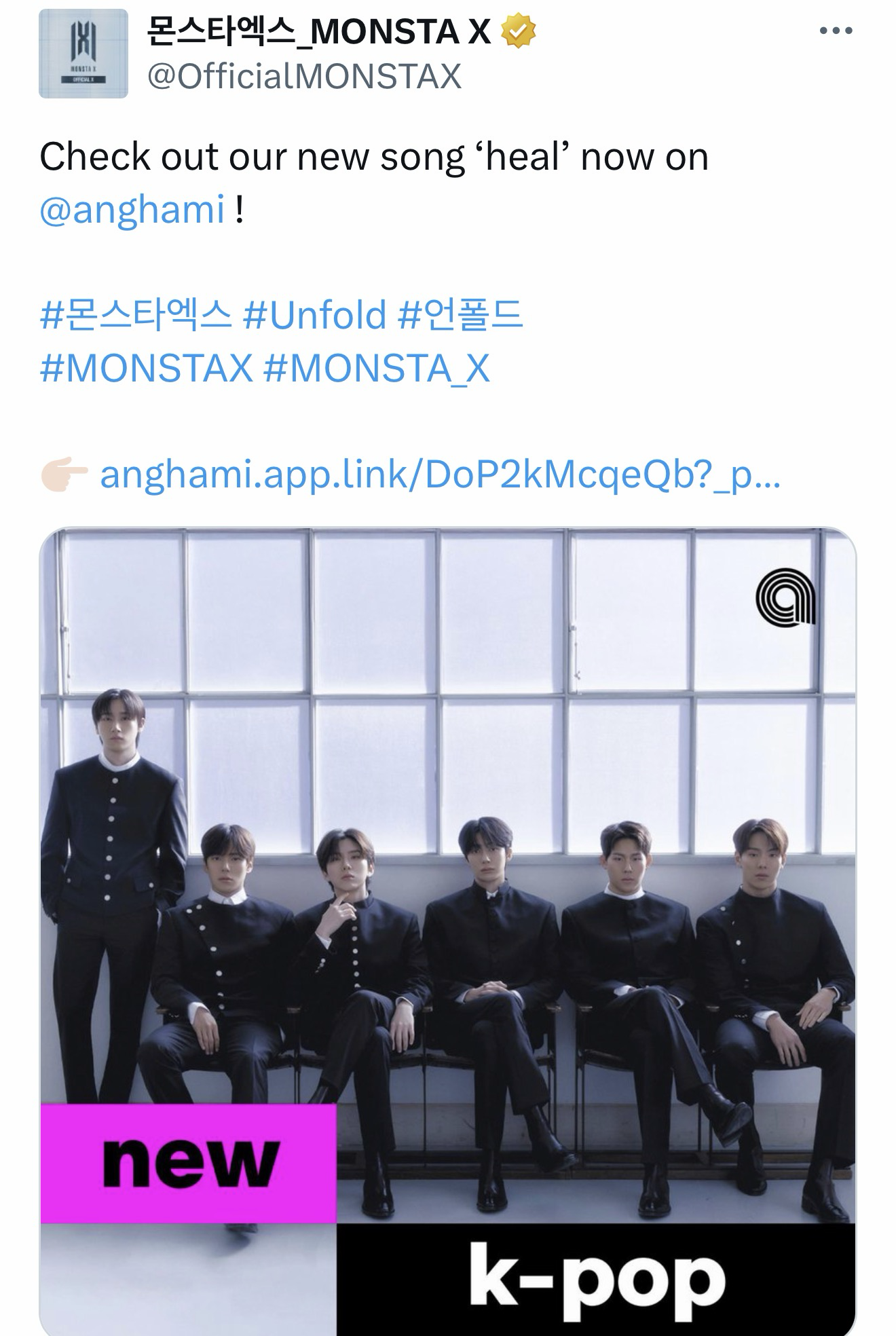Open the anghami.app.link URL
Screen dimensions: 896x1336
(441, 475)
